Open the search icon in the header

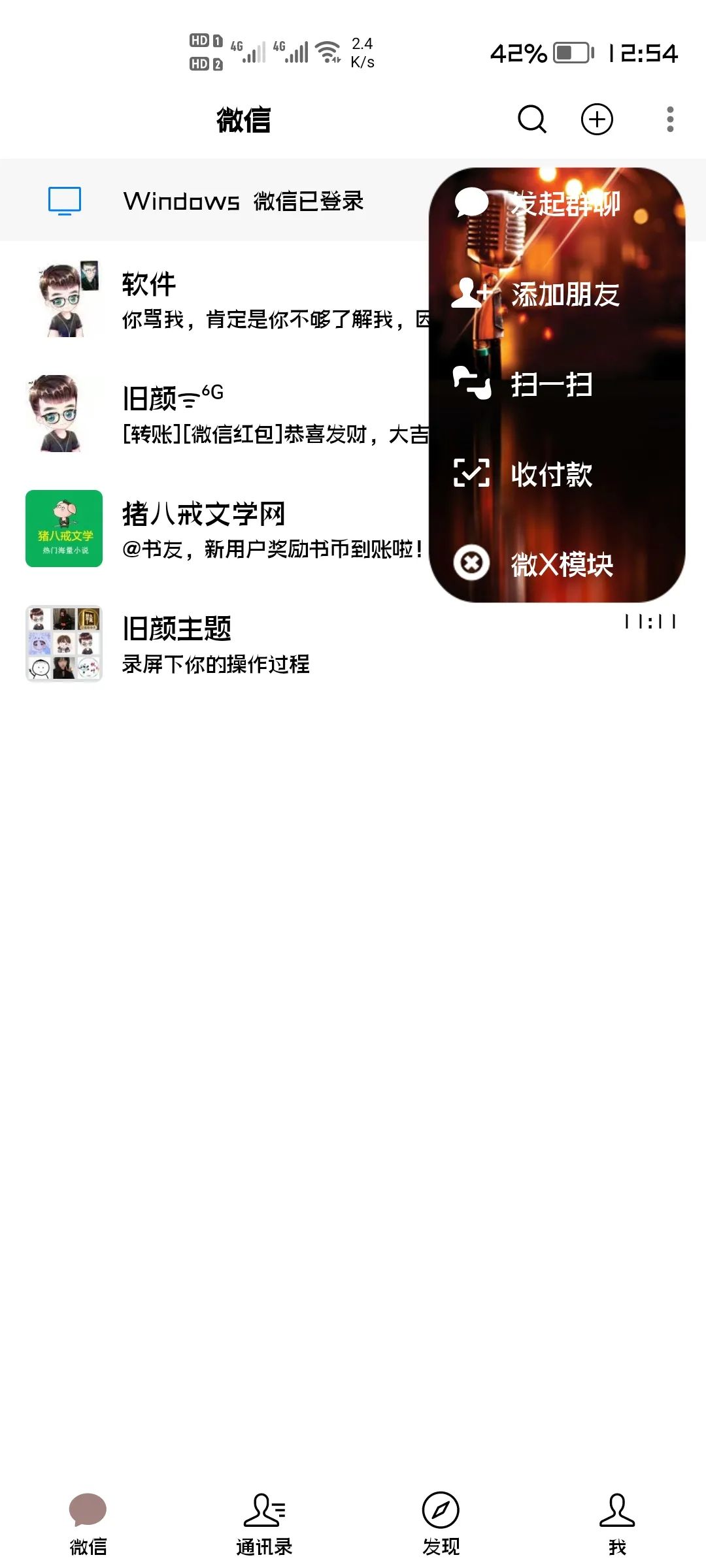[x=531, y=120]
